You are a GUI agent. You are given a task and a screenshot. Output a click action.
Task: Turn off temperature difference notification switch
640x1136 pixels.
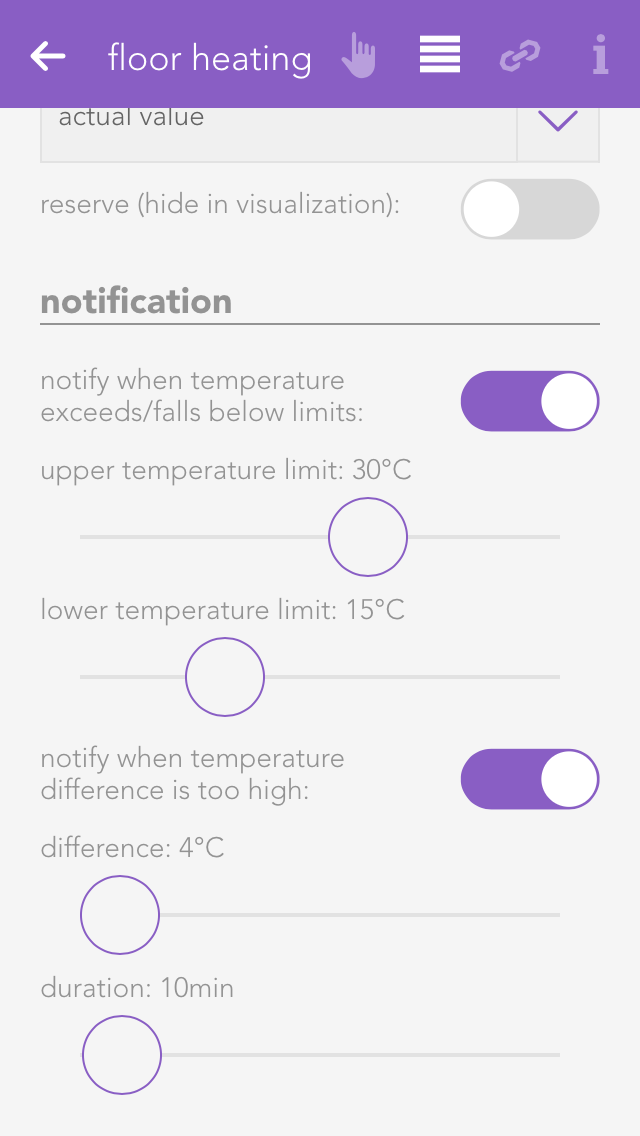pos(530,779)
